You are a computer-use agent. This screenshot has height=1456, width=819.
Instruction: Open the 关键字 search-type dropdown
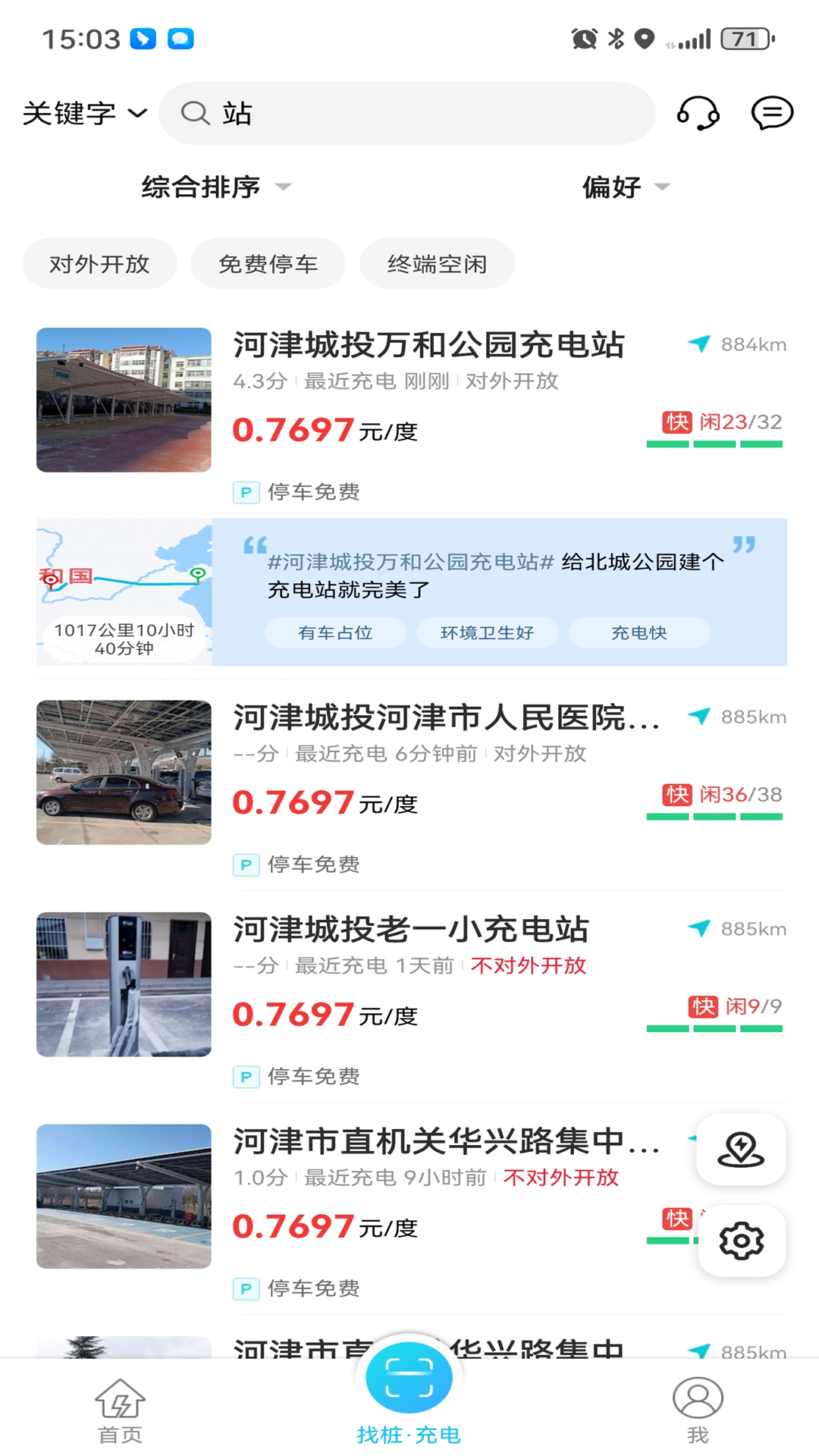click(84, 114)
